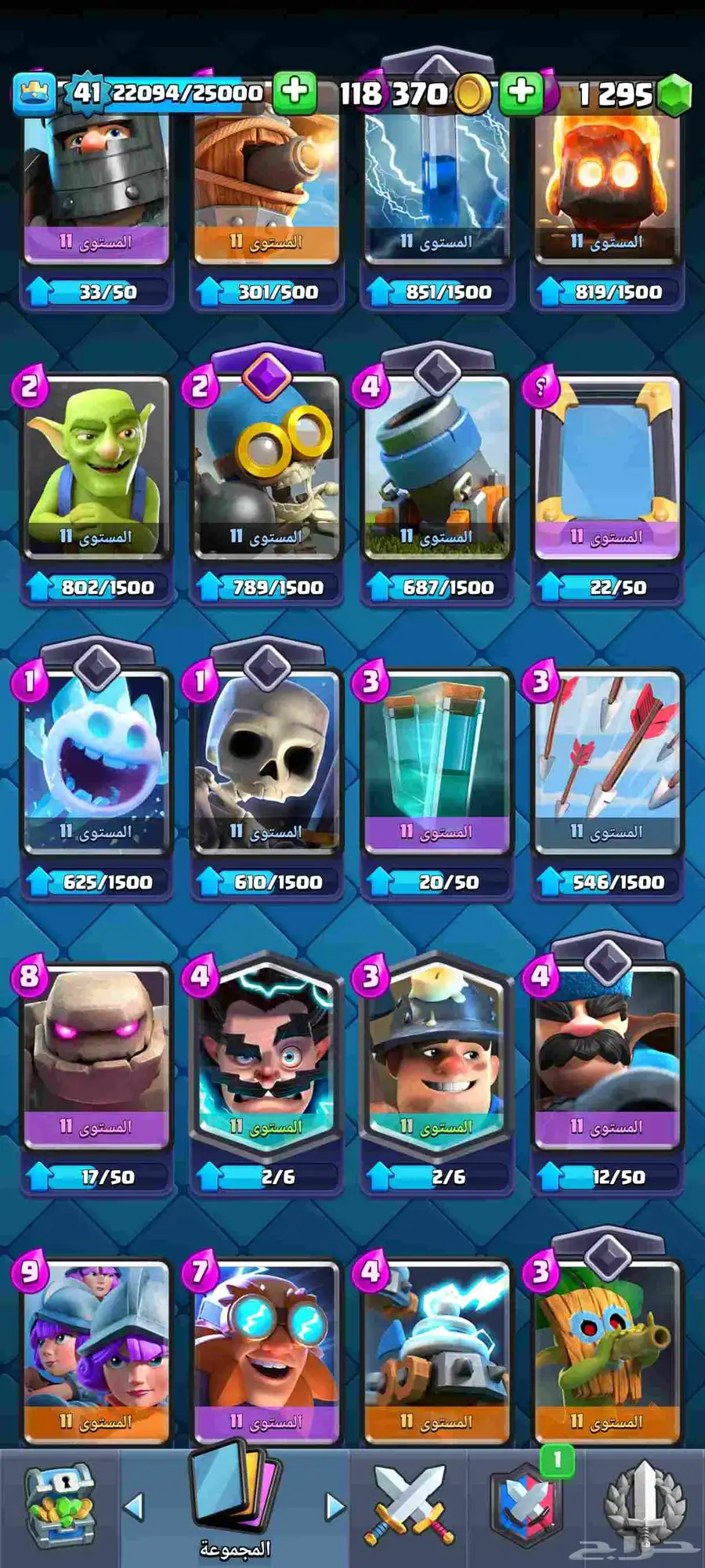The width and height of the screenshot is (705, 1568).
Task: Open the player crown profile icon
Action: (x=34, y=93)
